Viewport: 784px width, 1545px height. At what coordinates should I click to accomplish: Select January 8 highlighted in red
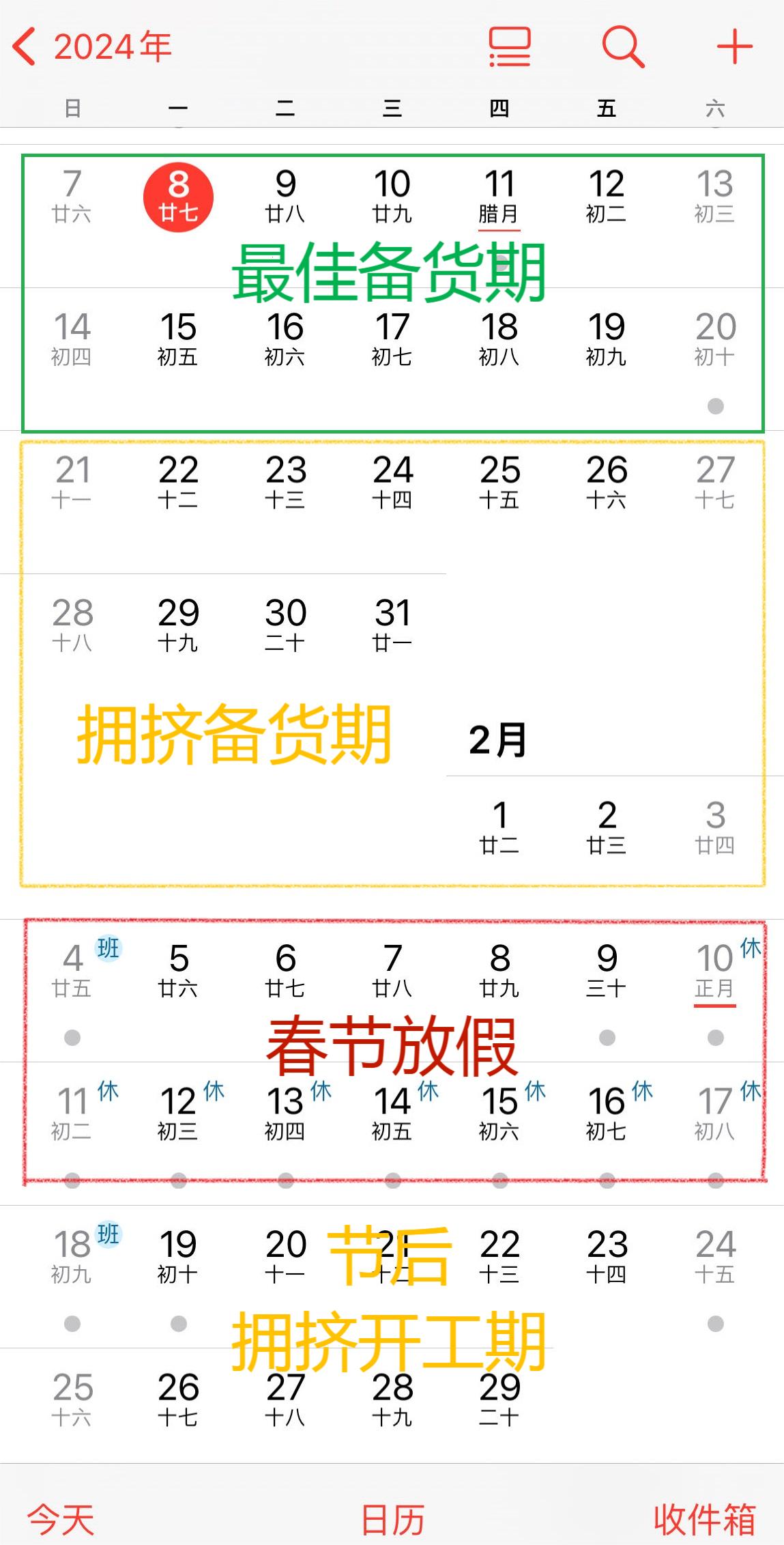coord(178,197)
